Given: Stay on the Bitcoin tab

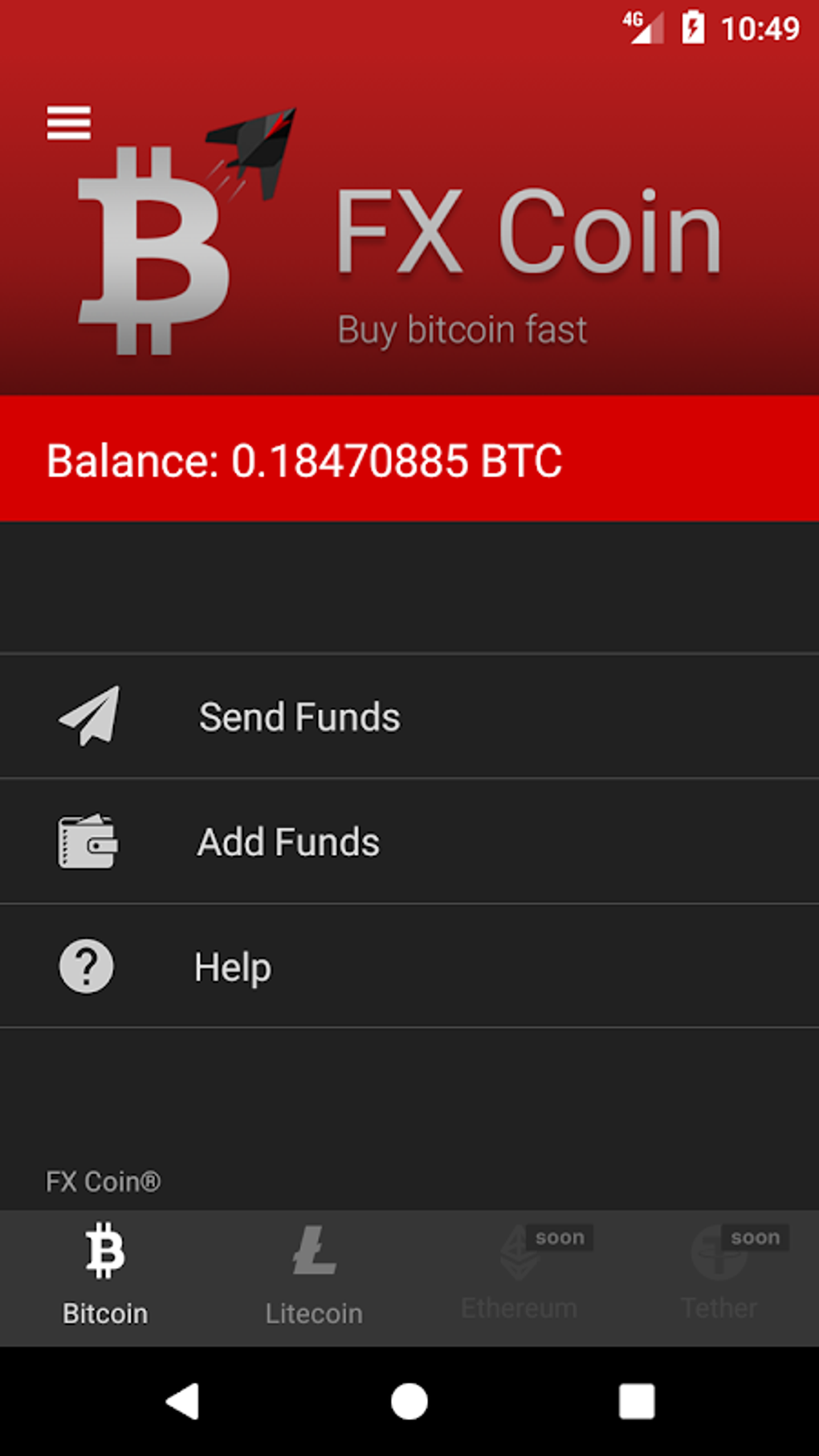Looking at the screenshot, I should pyautogui.click(x=104, y=1277).
